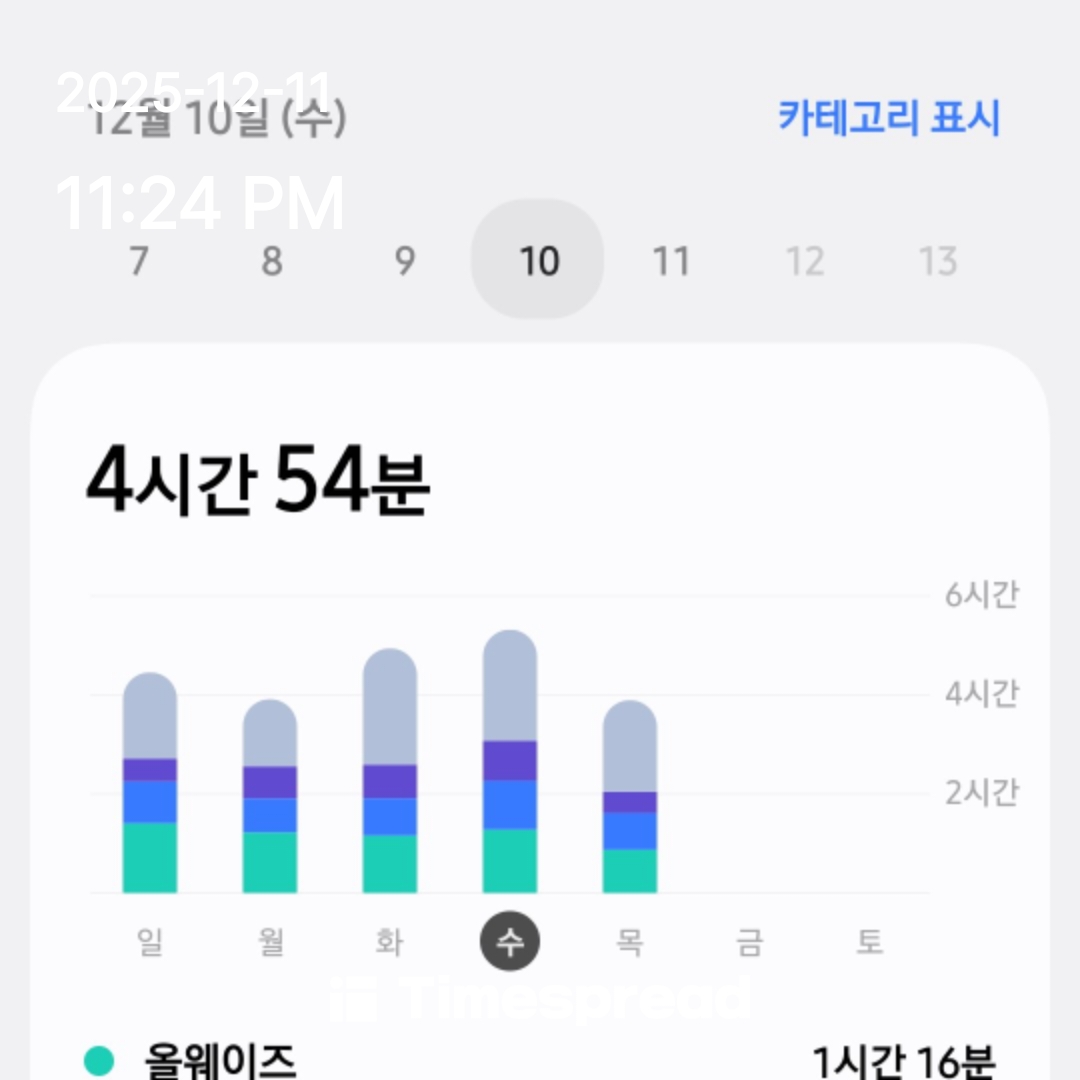Tap the 화 (Tuesday) usage bar
Screen dimensions: 1080x1080
390,772
